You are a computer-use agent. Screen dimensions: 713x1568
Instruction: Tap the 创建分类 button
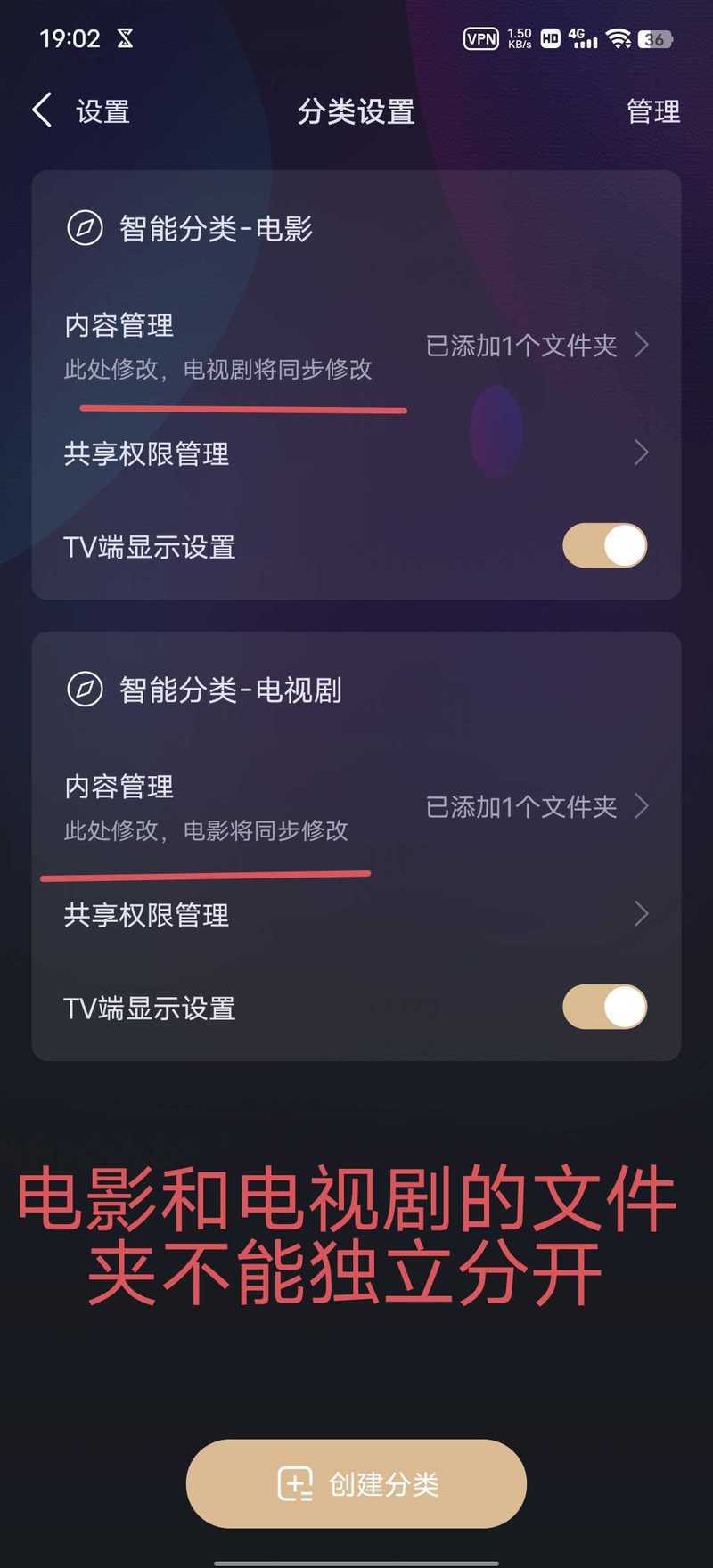(x=356, y=1484)
